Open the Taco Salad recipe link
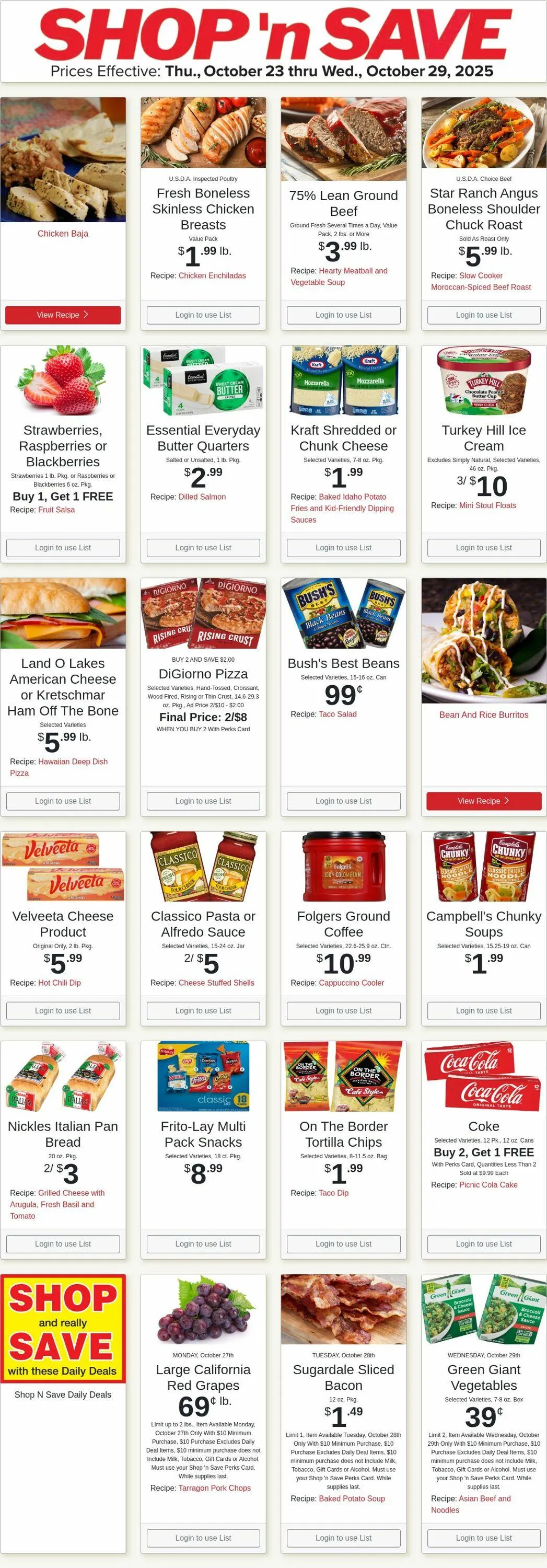 tap(337, 714)
